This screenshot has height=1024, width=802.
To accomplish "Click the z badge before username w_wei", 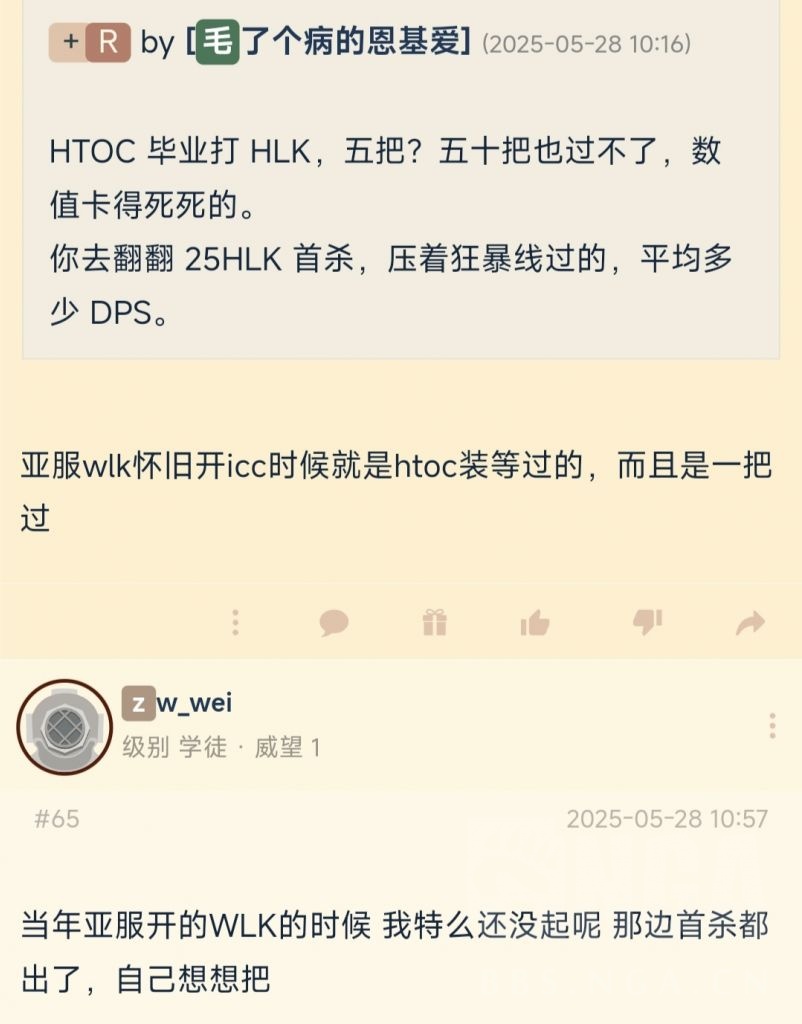I will (139, 703).
